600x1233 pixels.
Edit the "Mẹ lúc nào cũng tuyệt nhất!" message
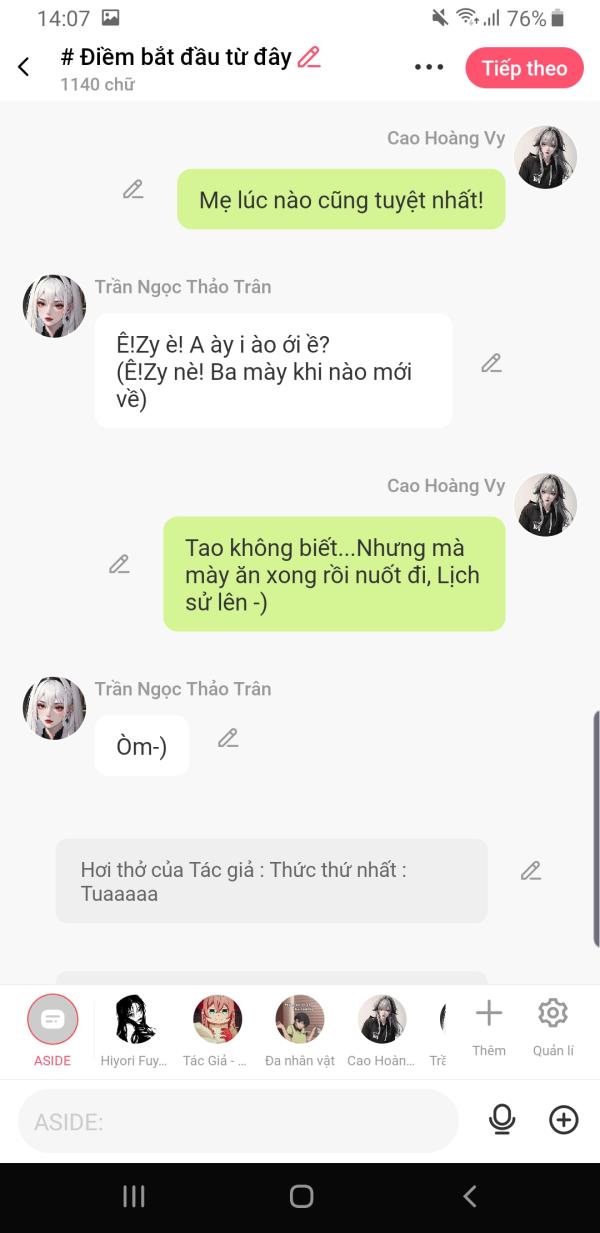coord(133,189)
